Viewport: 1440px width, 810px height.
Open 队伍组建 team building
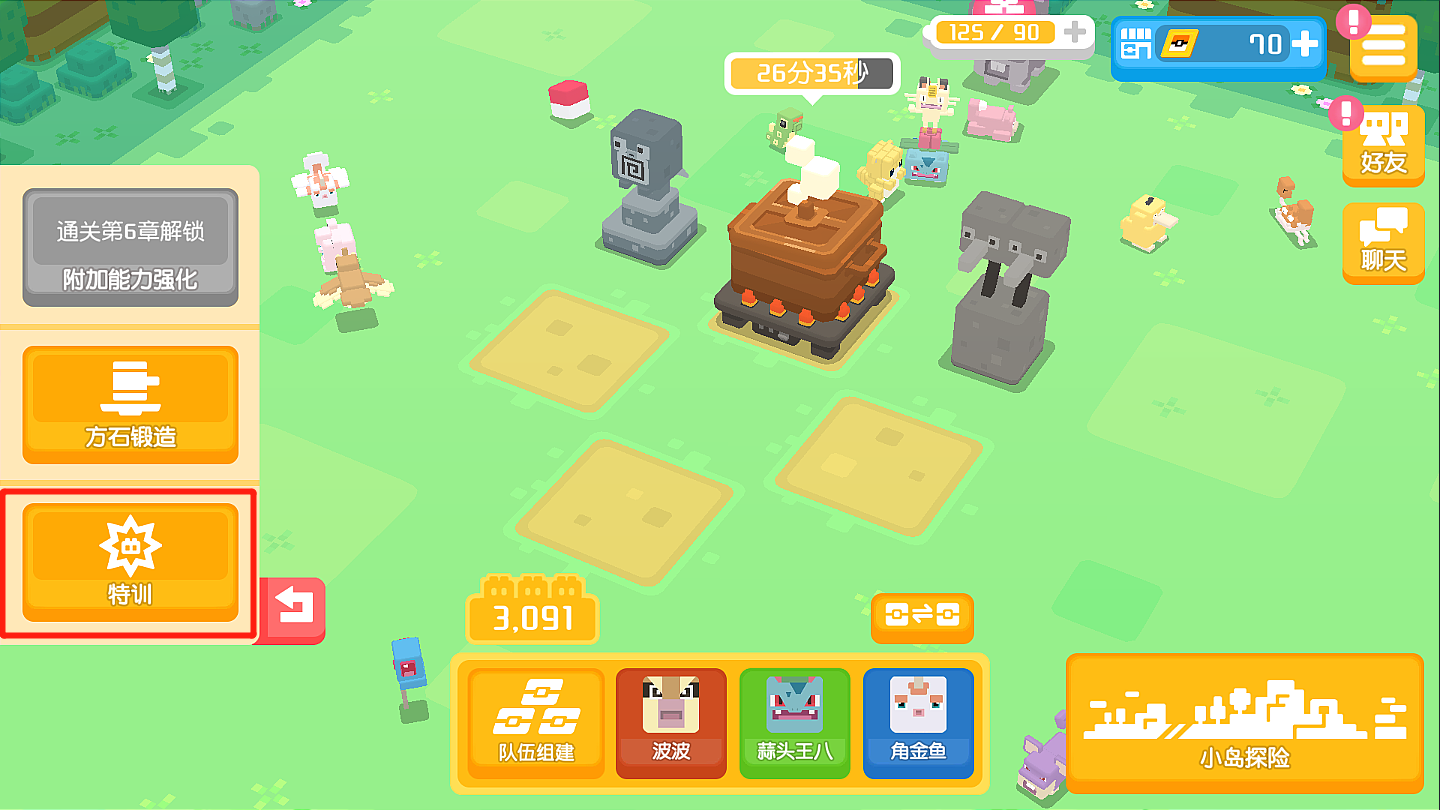click(x=536, y=722)
